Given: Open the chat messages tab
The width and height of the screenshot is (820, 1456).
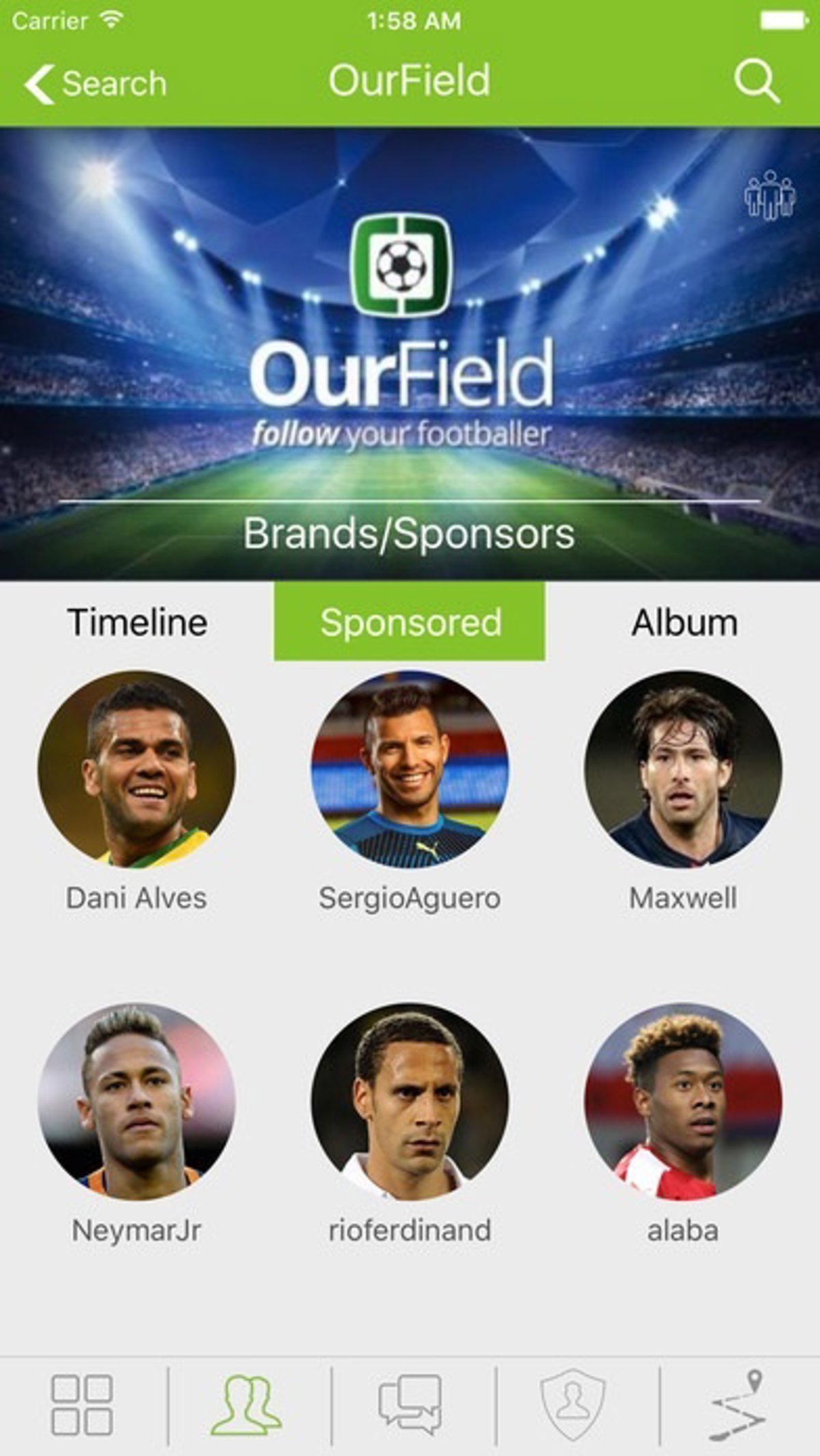Looking at the screenshot, I should click(x=410, y=1405).
